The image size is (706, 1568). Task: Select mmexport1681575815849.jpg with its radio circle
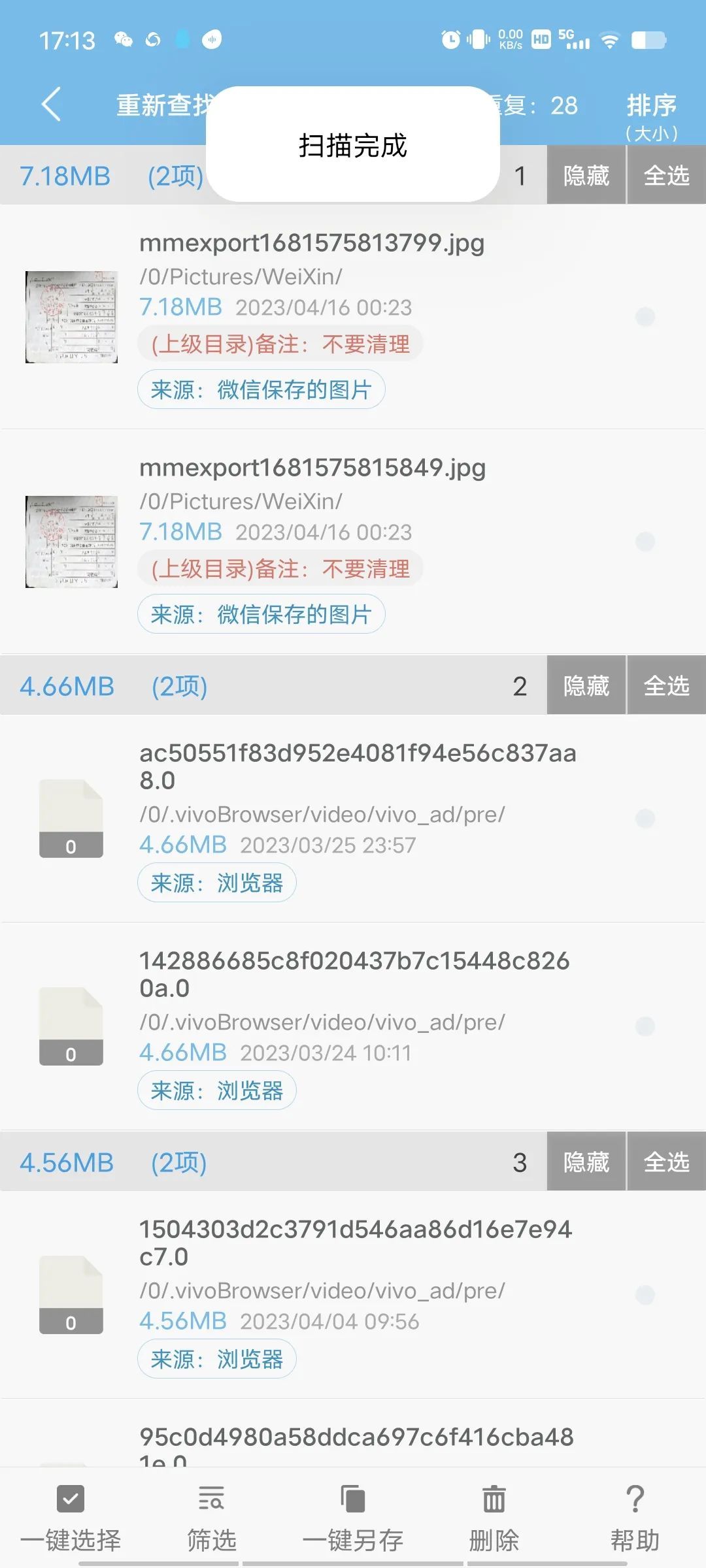(645, 542)
